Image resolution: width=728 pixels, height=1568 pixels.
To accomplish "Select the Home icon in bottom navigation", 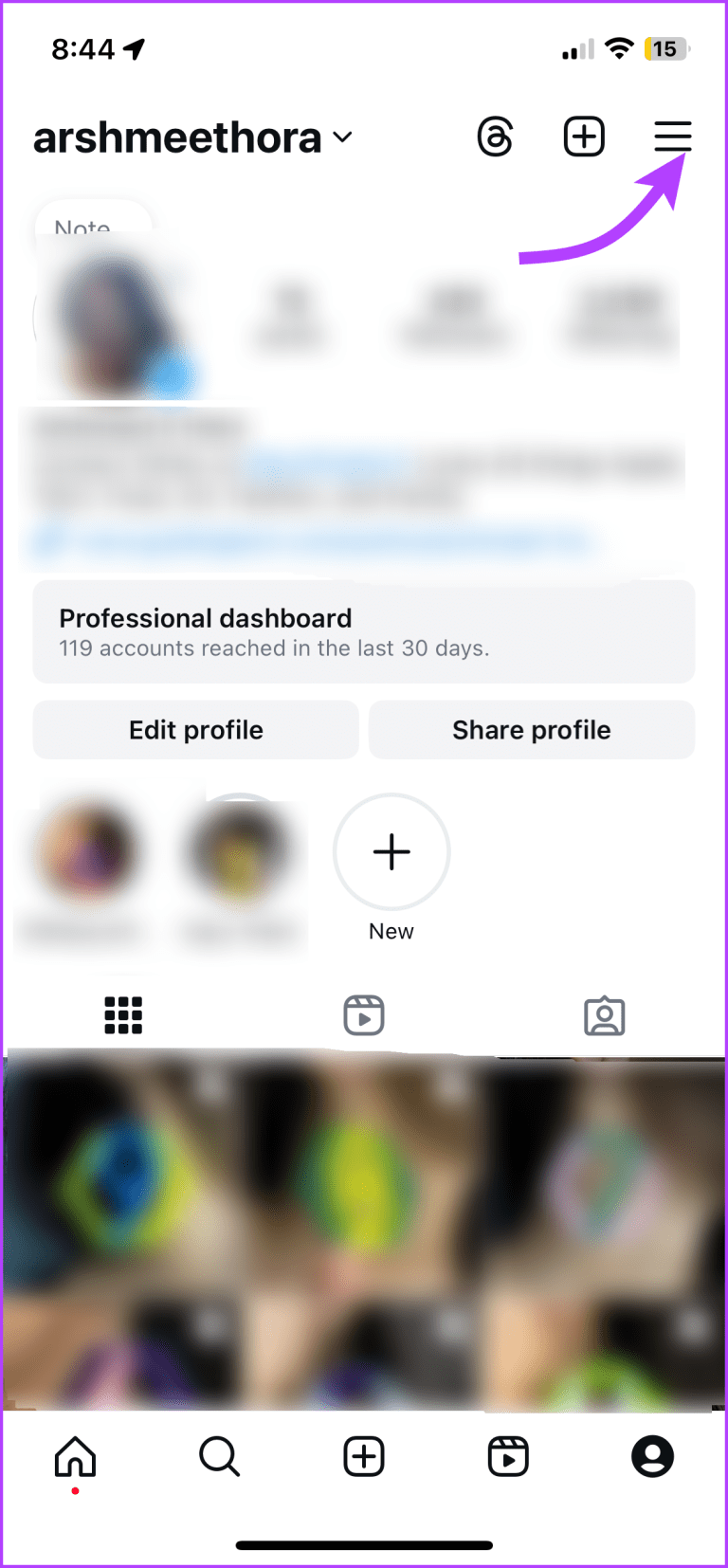I will pos(74,1457).
